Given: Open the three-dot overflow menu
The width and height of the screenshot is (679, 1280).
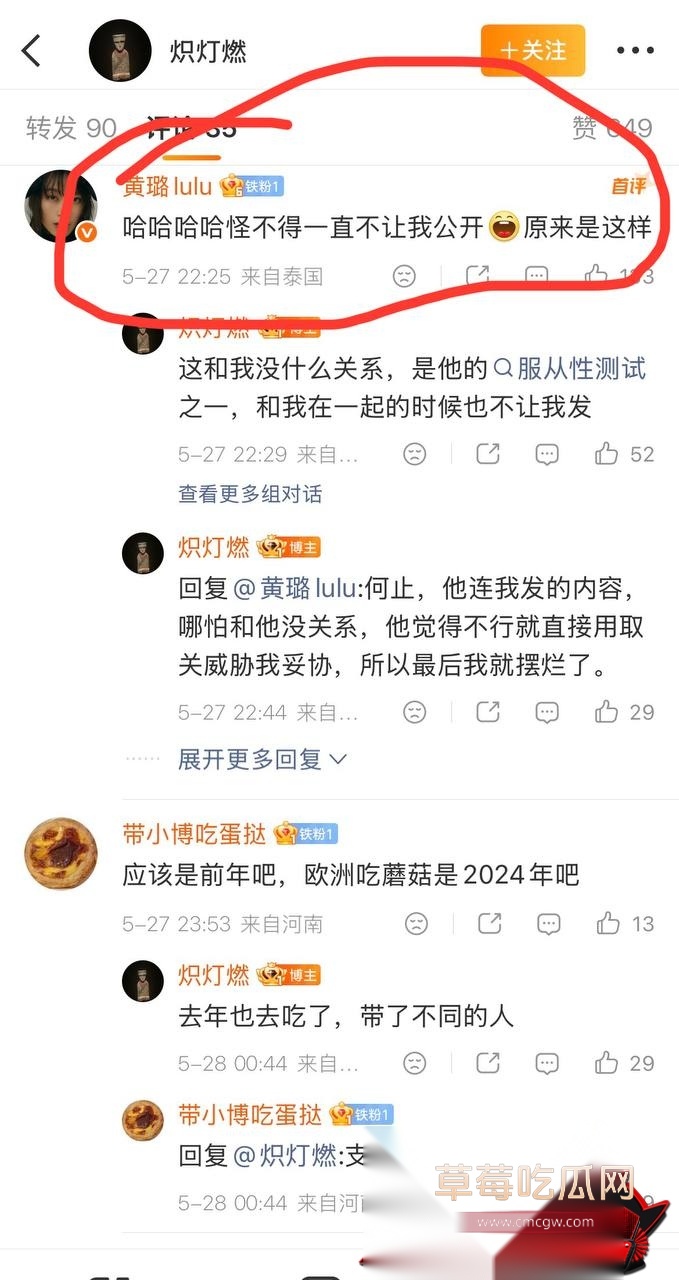Looking at the screenshot, I should [635, 50].
